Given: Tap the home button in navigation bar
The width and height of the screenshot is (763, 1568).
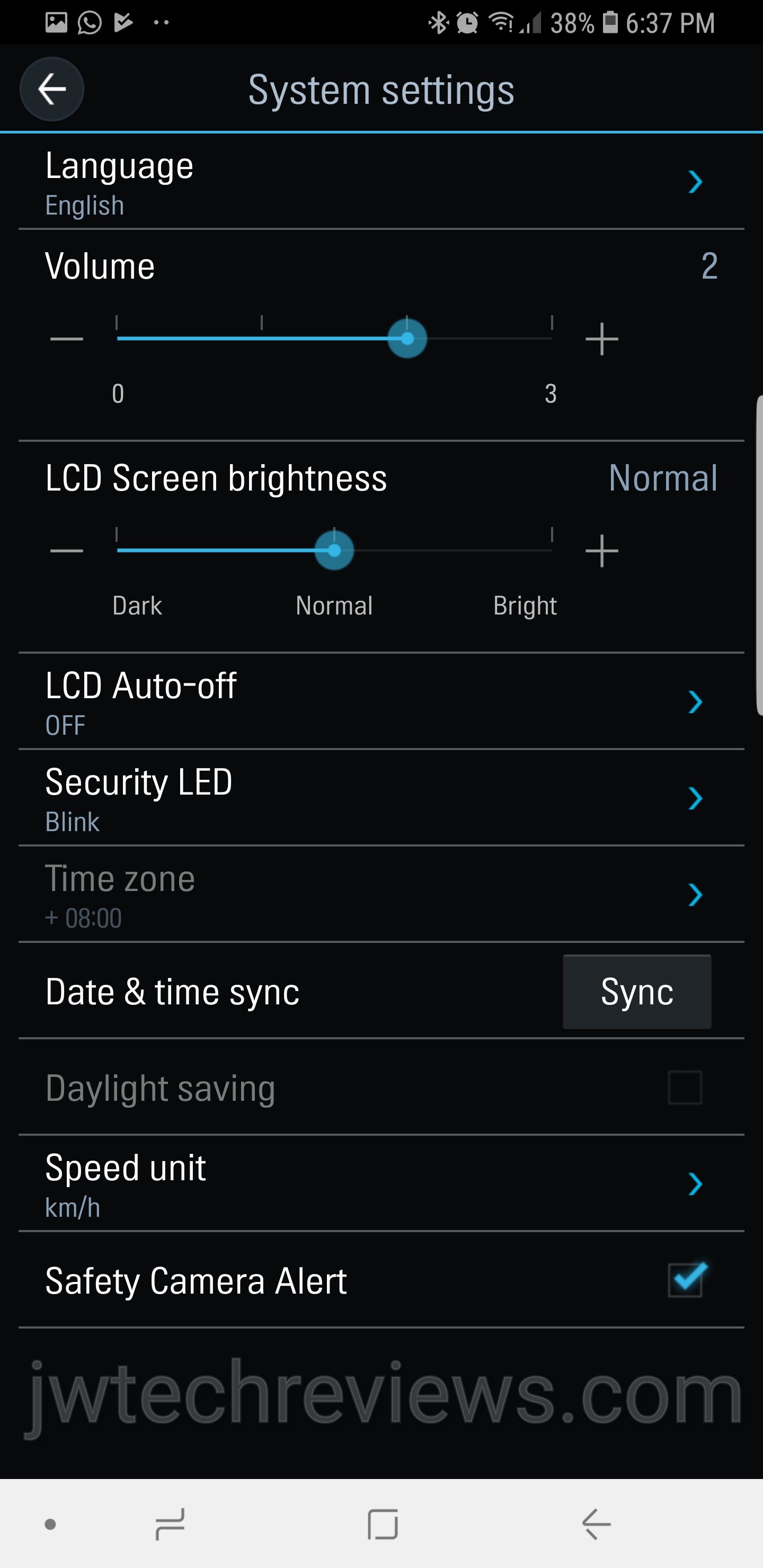Looking at the screenshot, I should [383, 1524].
